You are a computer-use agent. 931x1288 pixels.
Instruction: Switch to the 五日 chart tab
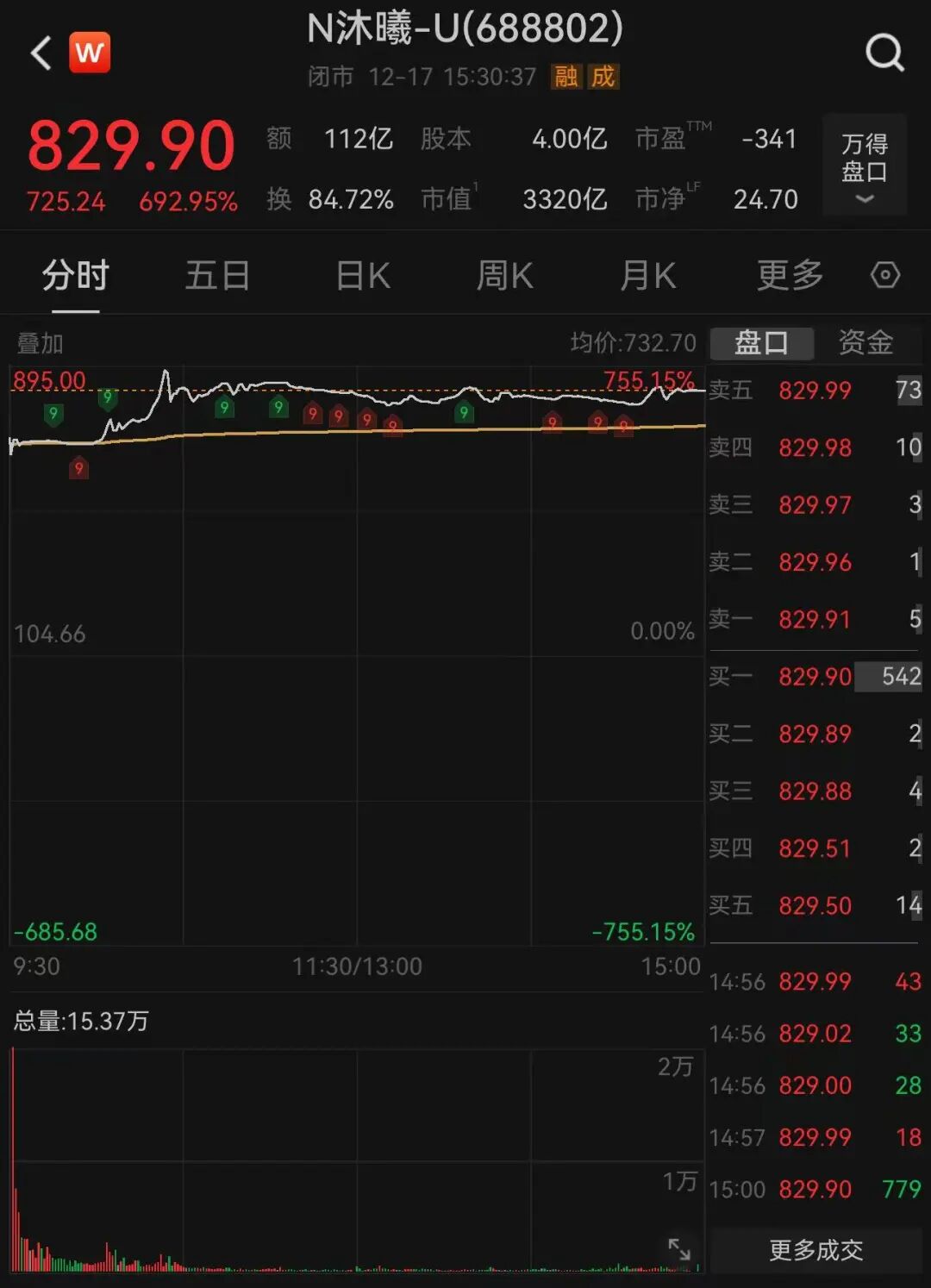pyautogui.click(x=217, y=276)
